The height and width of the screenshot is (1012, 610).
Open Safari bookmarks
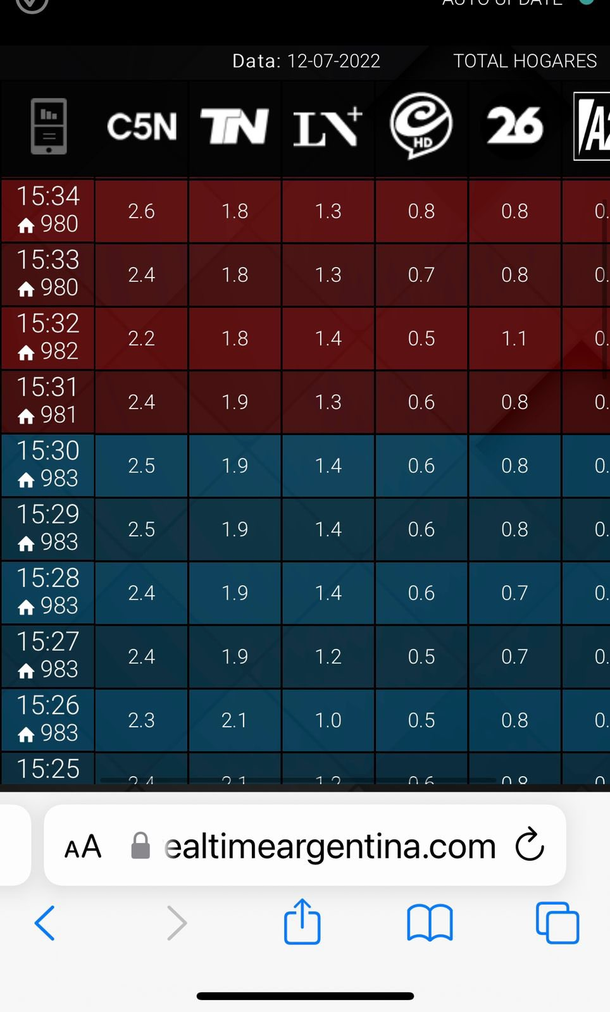430,923
